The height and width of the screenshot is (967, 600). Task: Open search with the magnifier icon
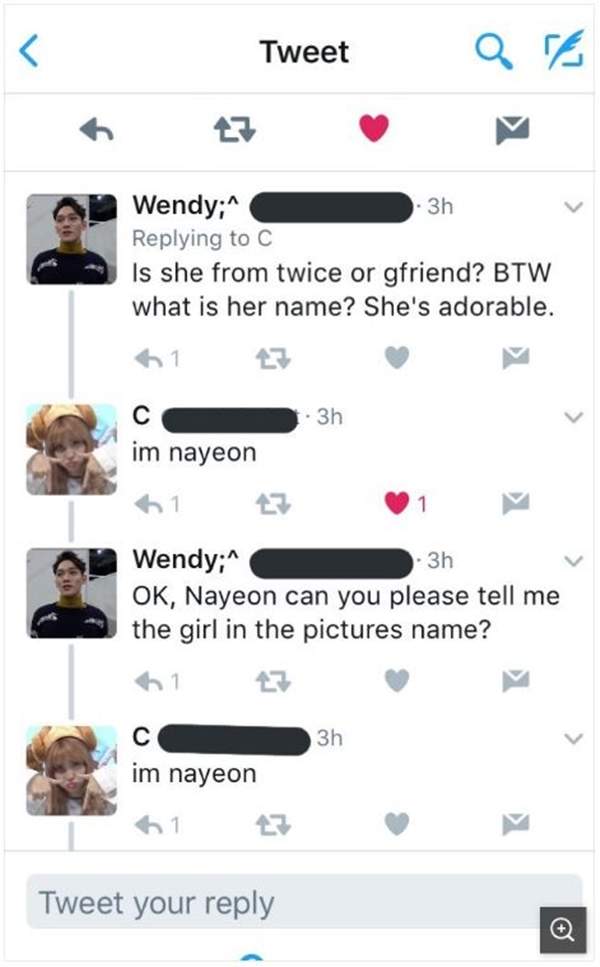coord(491,50)
